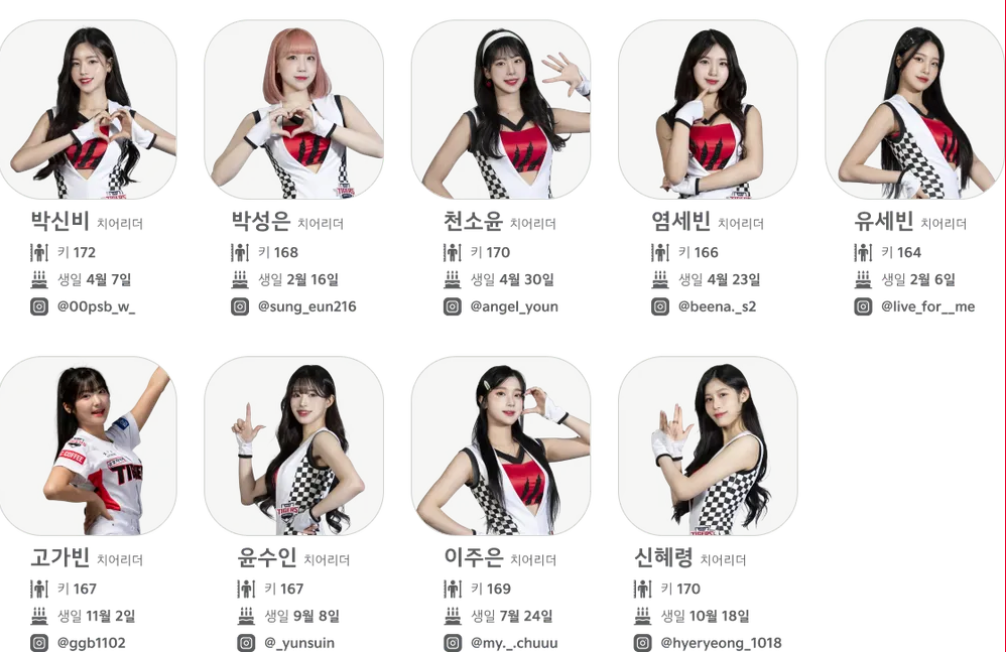Viewport: 1006px width, 652px height.
Task: Open 신혜령's profile picture
Action: pos(708,446)
